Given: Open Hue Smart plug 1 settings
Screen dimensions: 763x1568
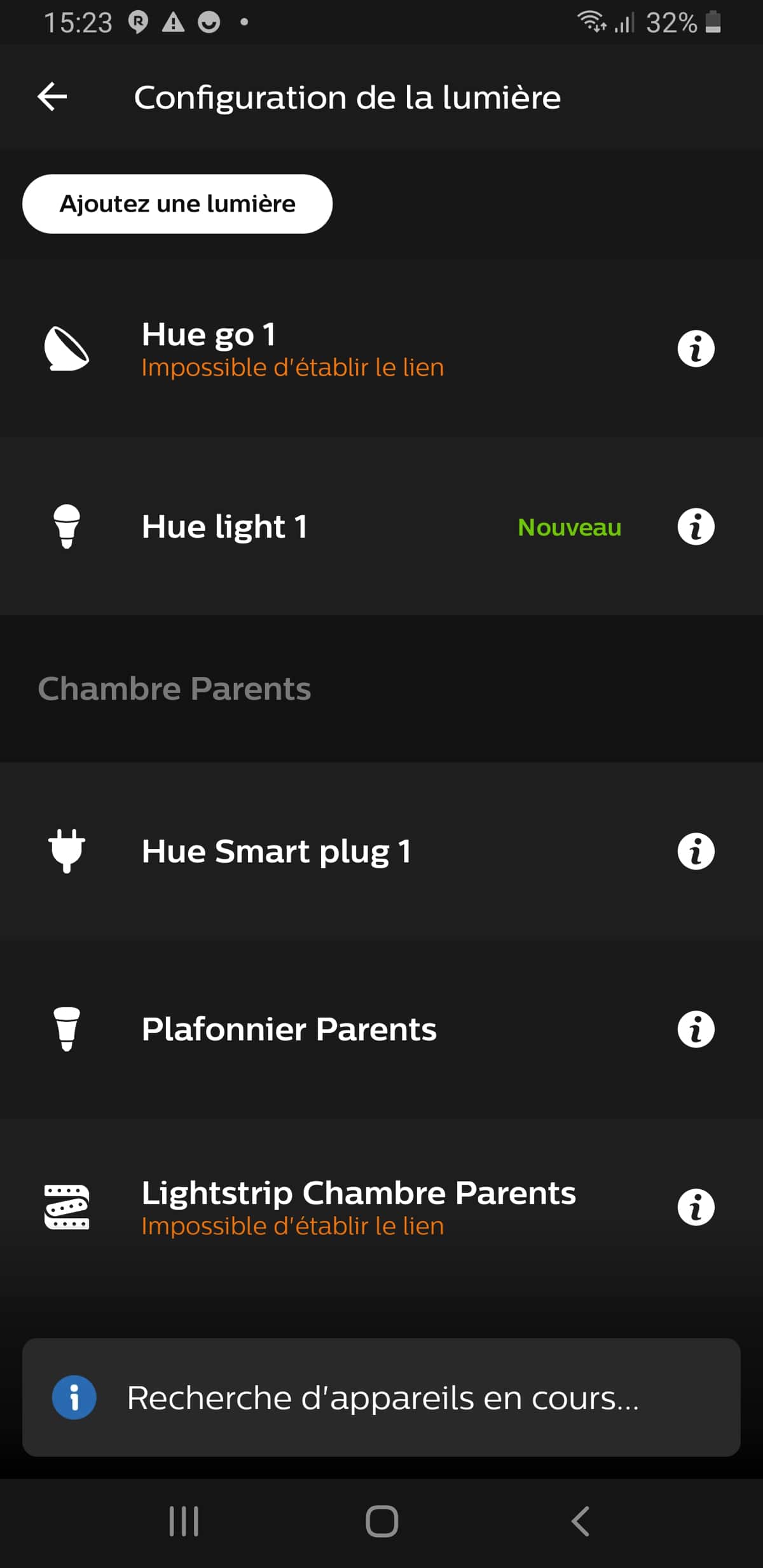Looking at the screenshot, I should tap(381, 852).
